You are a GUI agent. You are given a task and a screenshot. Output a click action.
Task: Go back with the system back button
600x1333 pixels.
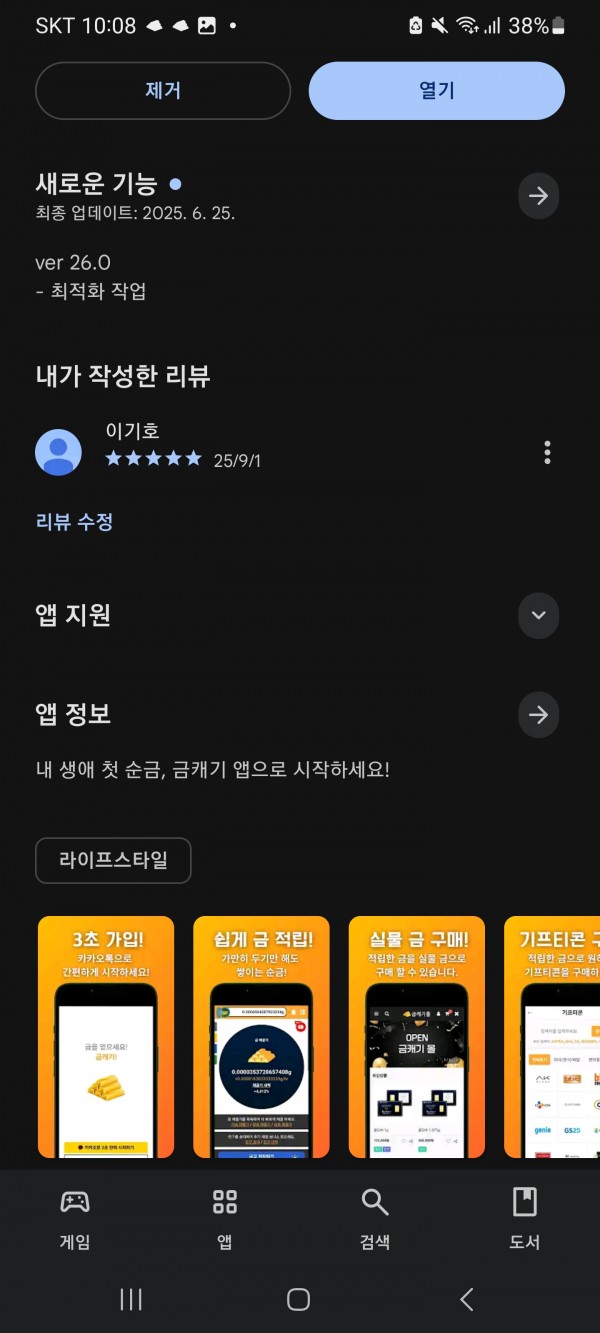(466, 1299)
